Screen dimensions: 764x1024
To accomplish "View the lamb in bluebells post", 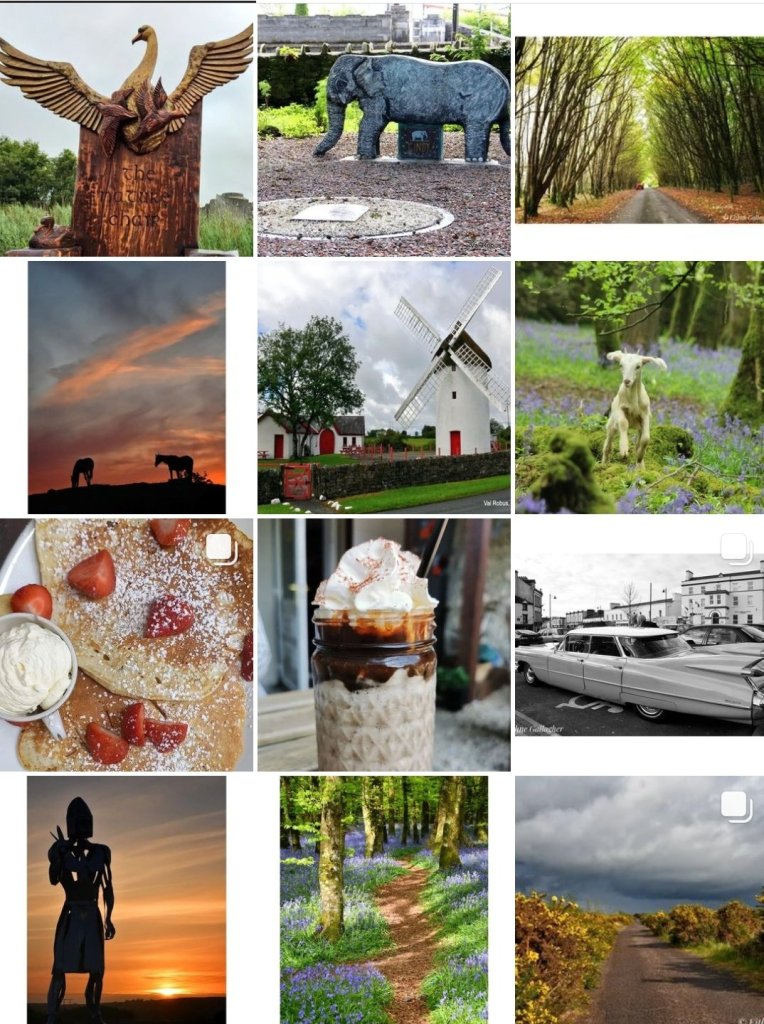I will [x=640, y=388].
